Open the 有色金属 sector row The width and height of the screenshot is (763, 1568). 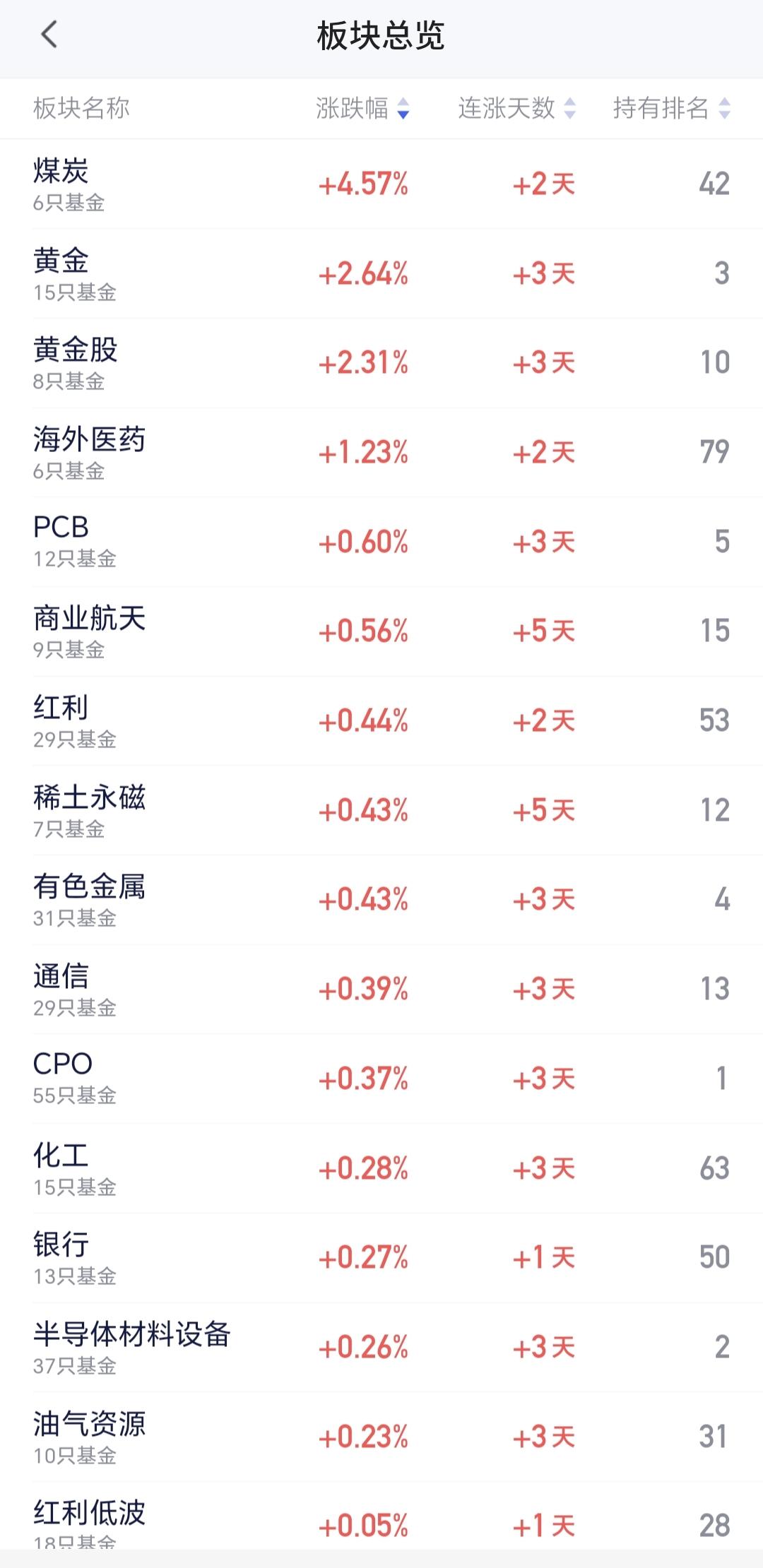(381, 900)
